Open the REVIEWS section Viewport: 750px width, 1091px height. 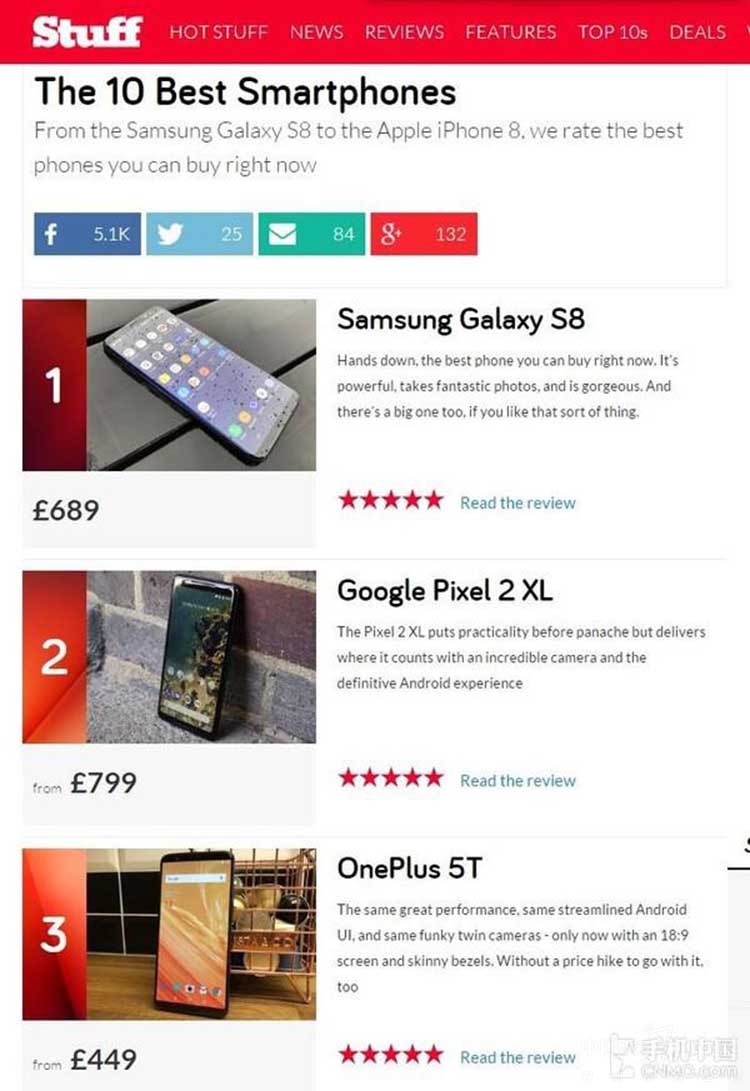(404, 32)
